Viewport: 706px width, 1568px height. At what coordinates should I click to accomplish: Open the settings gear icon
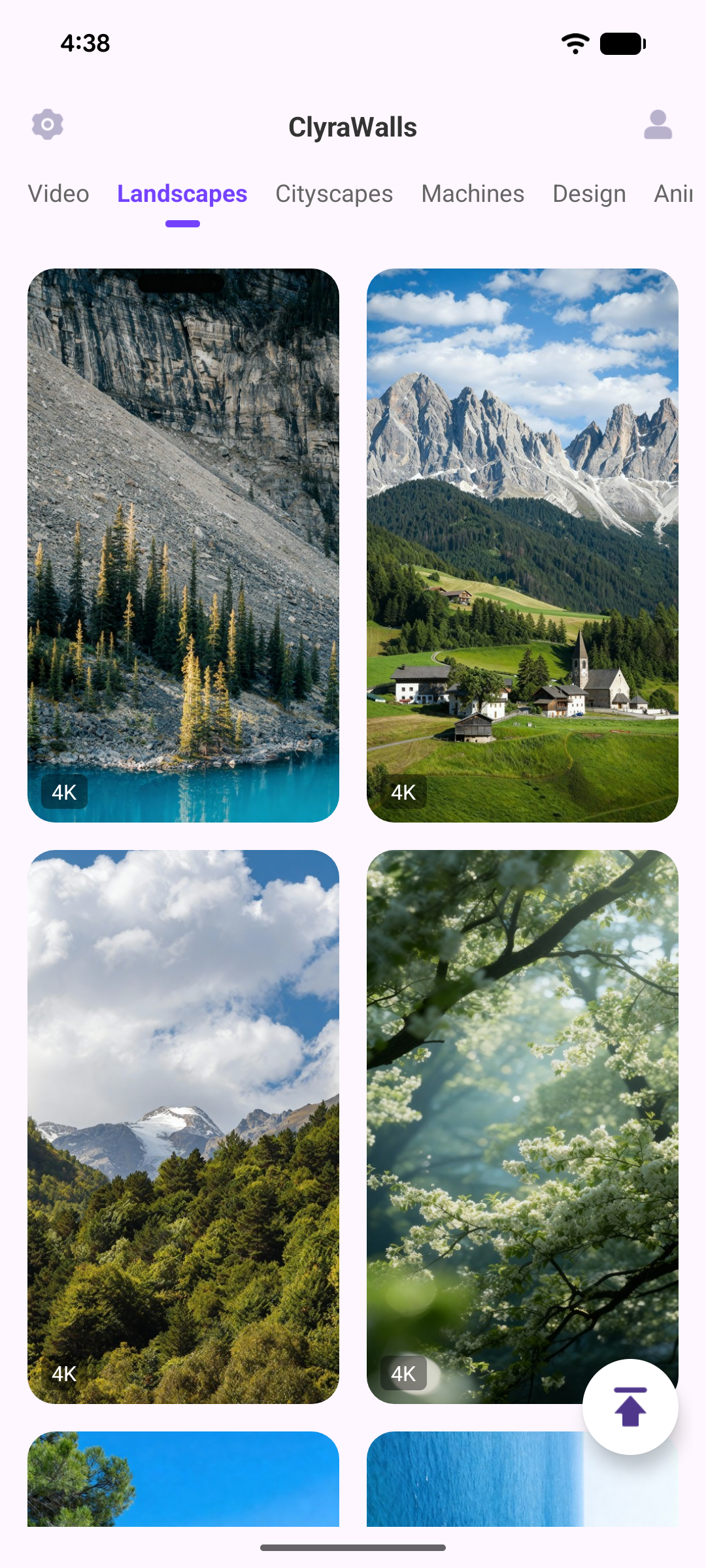(x=48, y=125)
